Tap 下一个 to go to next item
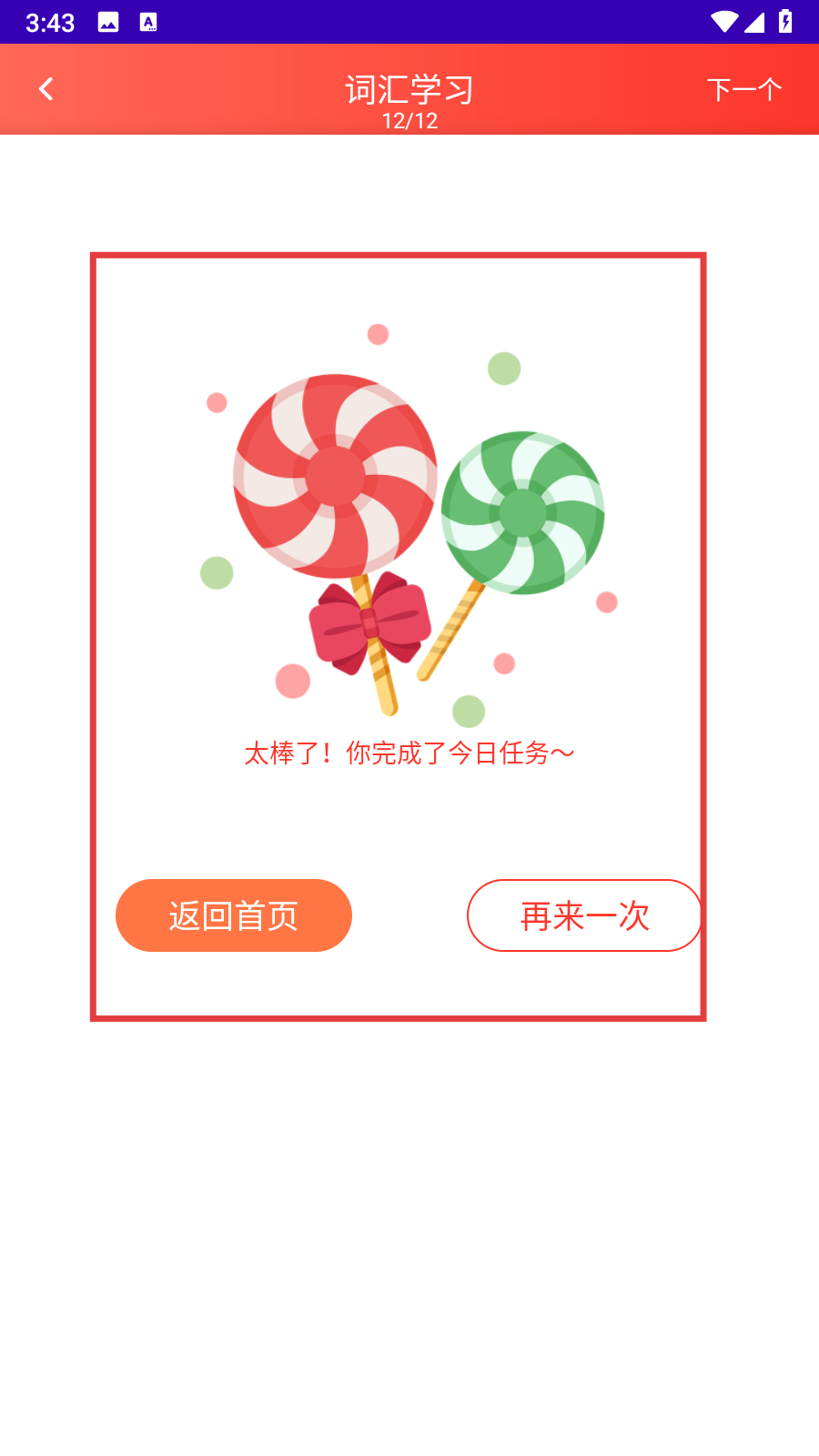Image resolution: width=819 pixels, height=1456 pixels. click(743, 89)
